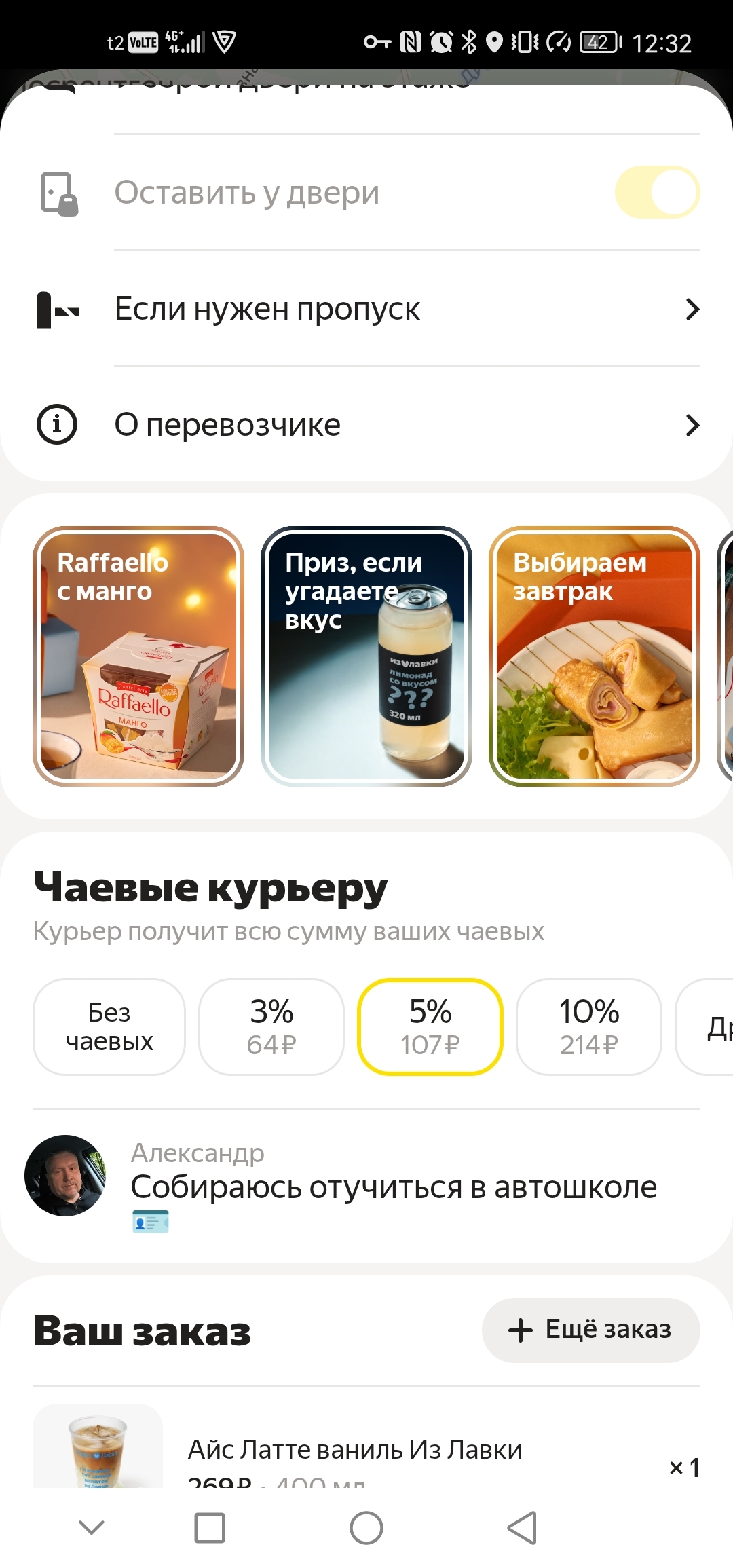Choose the 3% tip of 64₽
This screenshot has width=733, height=1568.
pyautogui.click(x=271, y=1026)
